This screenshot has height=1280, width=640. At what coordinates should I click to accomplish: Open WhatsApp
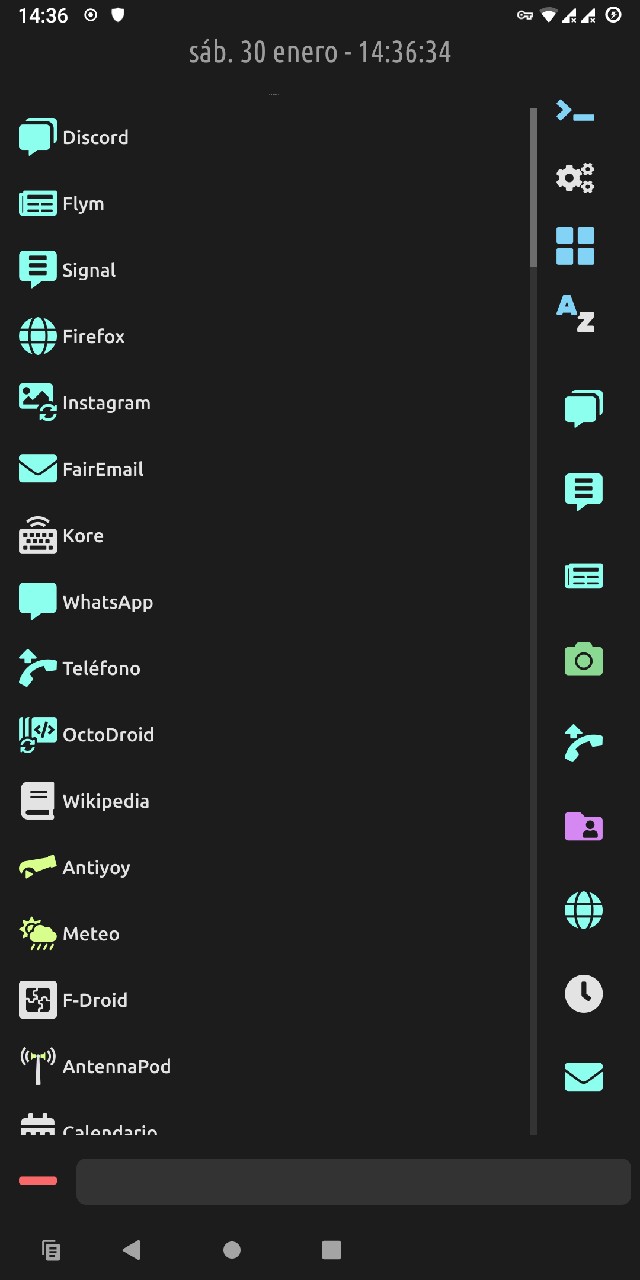point(86,602)
